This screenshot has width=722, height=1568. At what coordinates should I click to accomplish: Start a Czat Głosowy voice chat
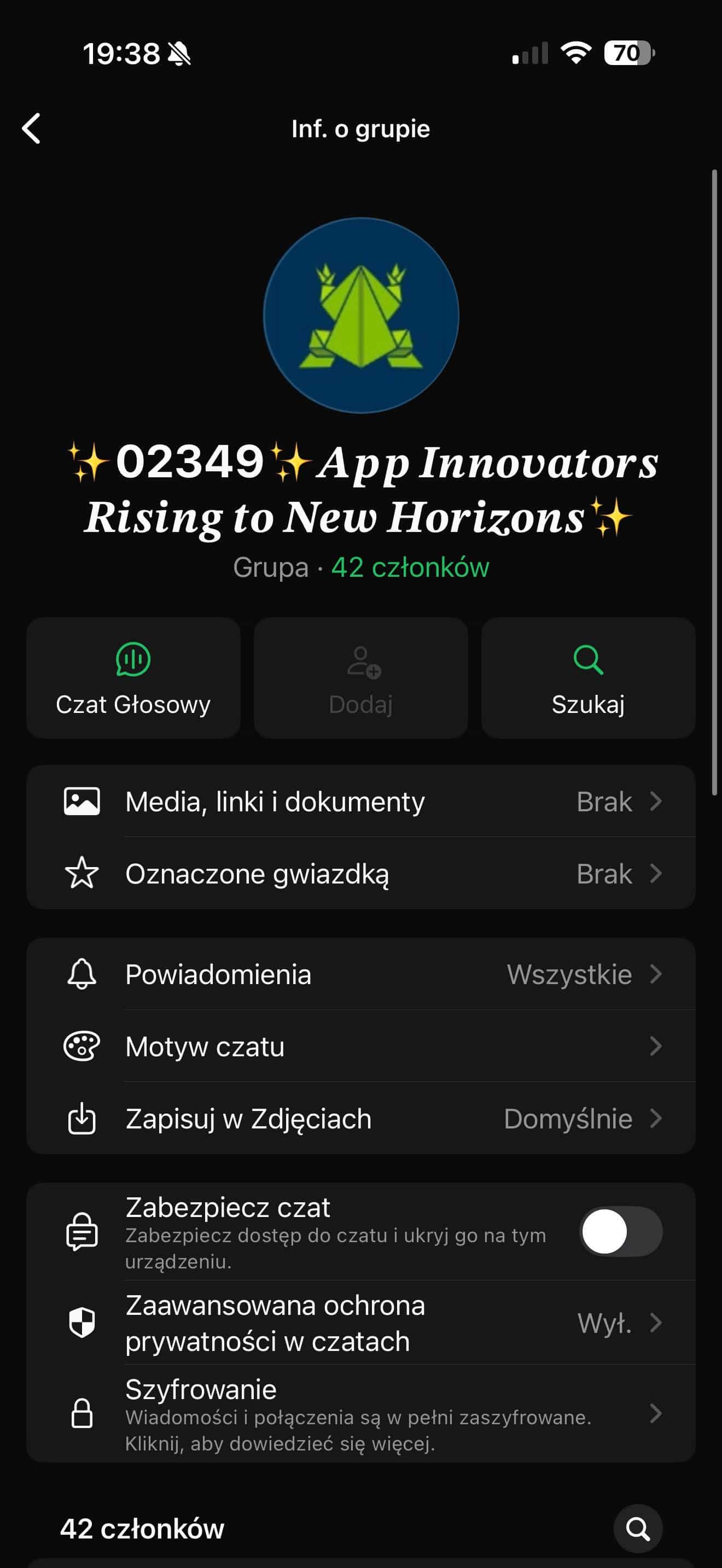133,677
